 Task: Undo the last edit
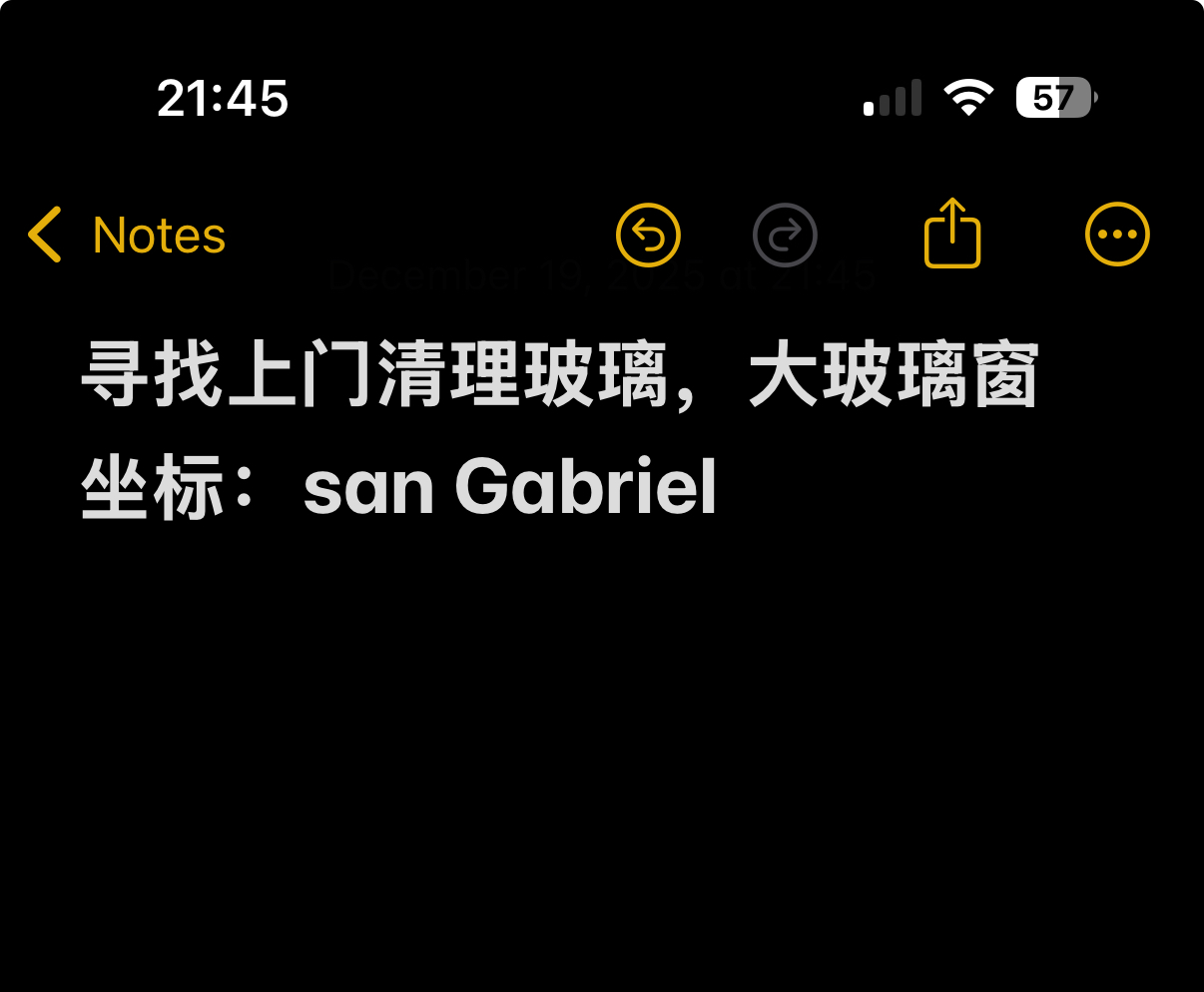(648, 236)
